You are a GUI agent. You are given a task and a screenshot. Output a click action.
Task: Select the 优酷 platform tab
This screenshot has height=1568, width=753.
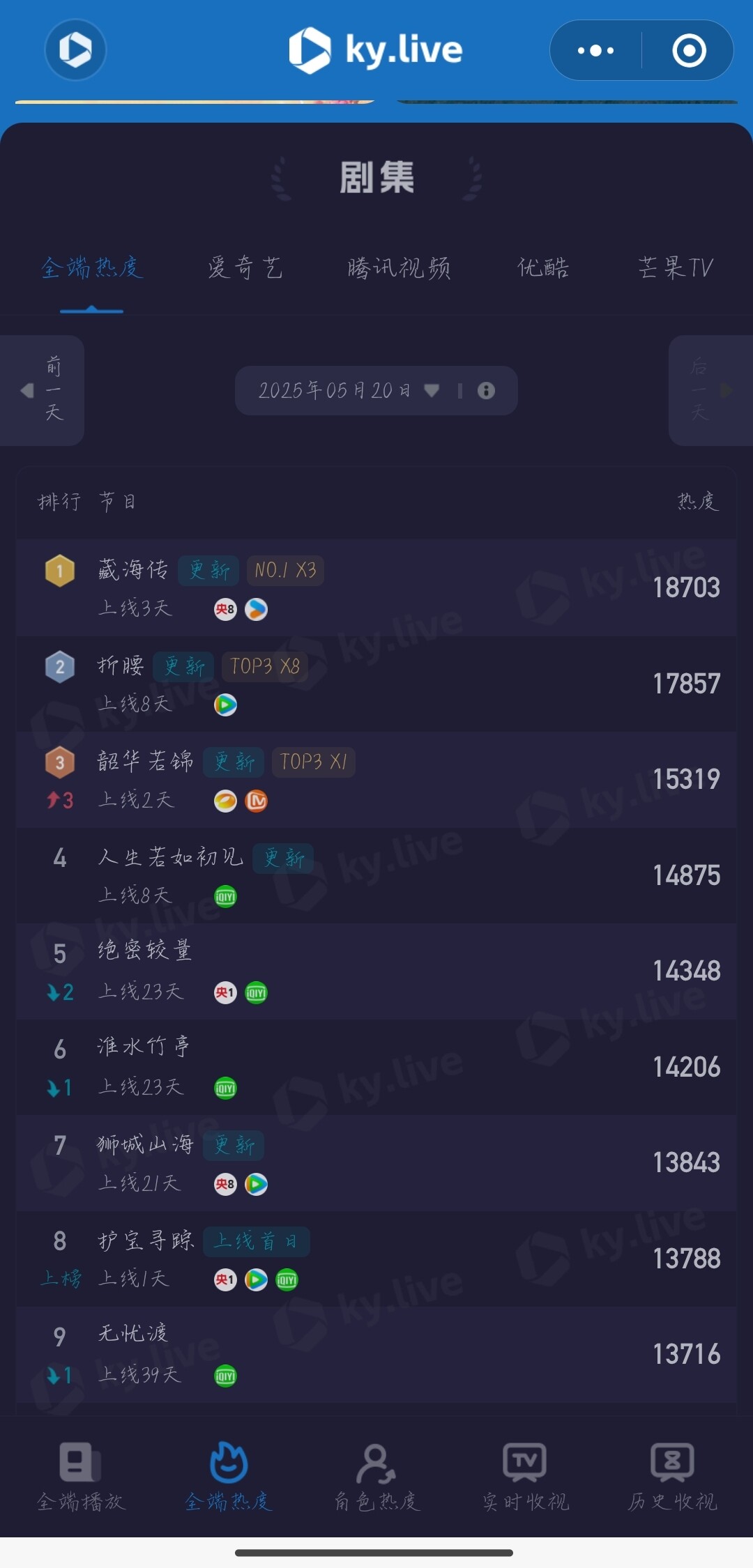click(543, 268)
